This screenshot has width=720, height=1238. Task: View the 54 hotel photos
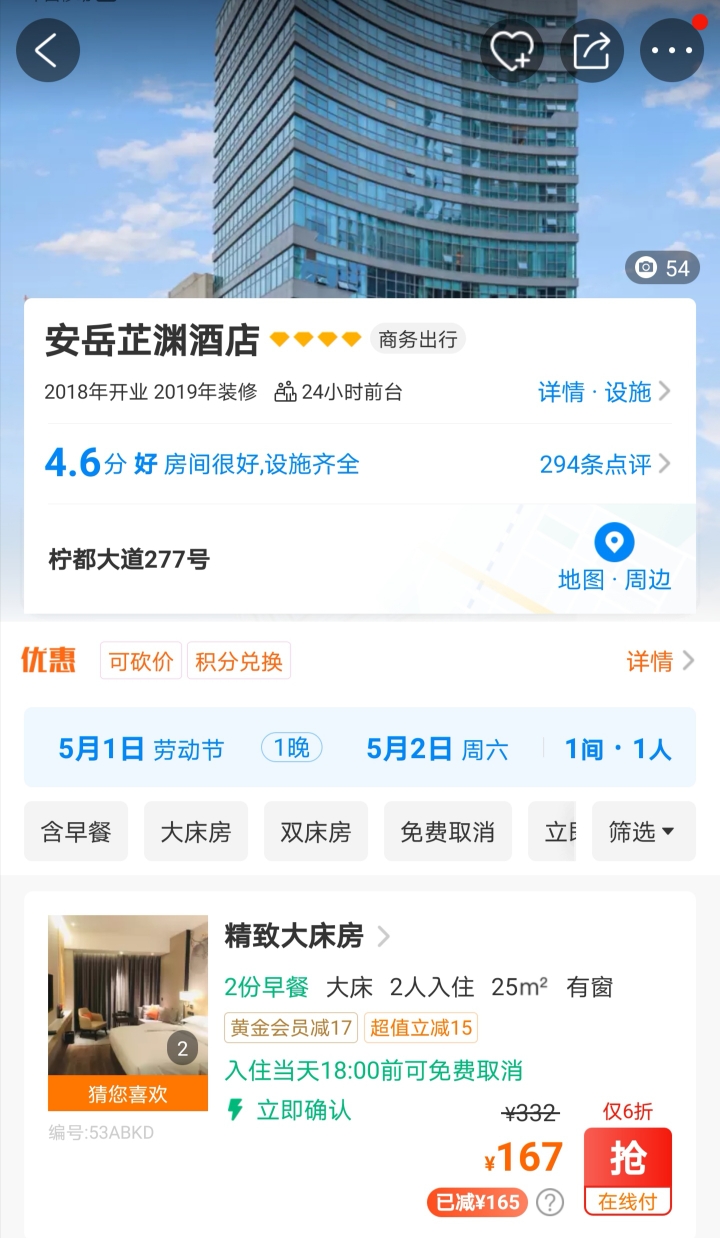pyautogui.click(x=663, y=267)
